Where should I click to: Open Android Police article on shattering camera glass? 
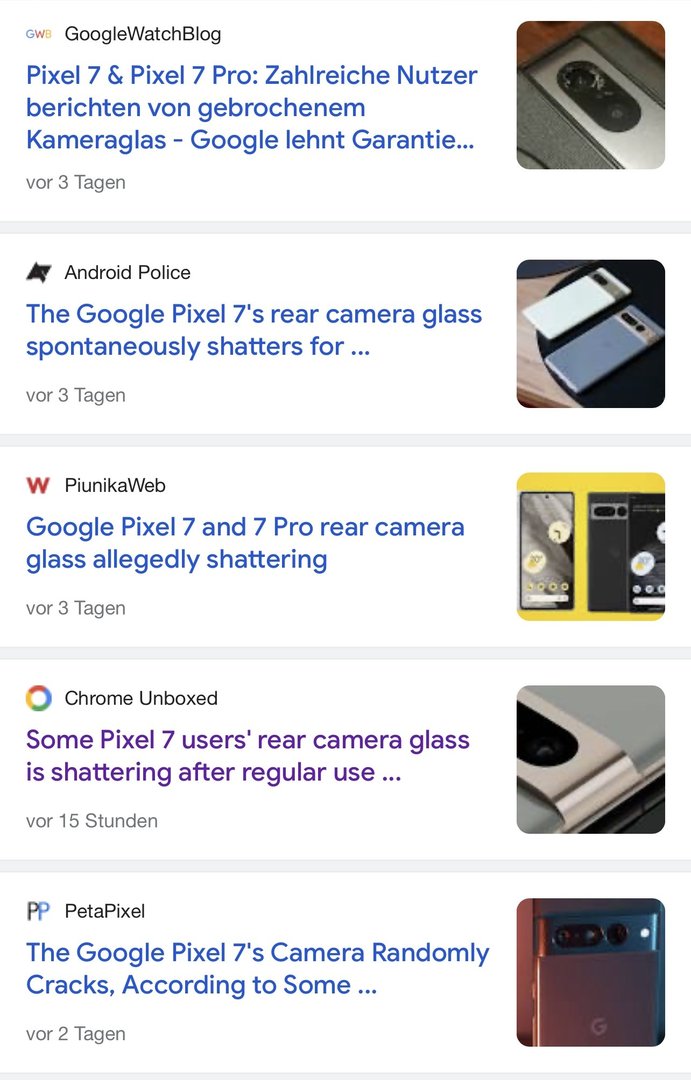(254, 330)
